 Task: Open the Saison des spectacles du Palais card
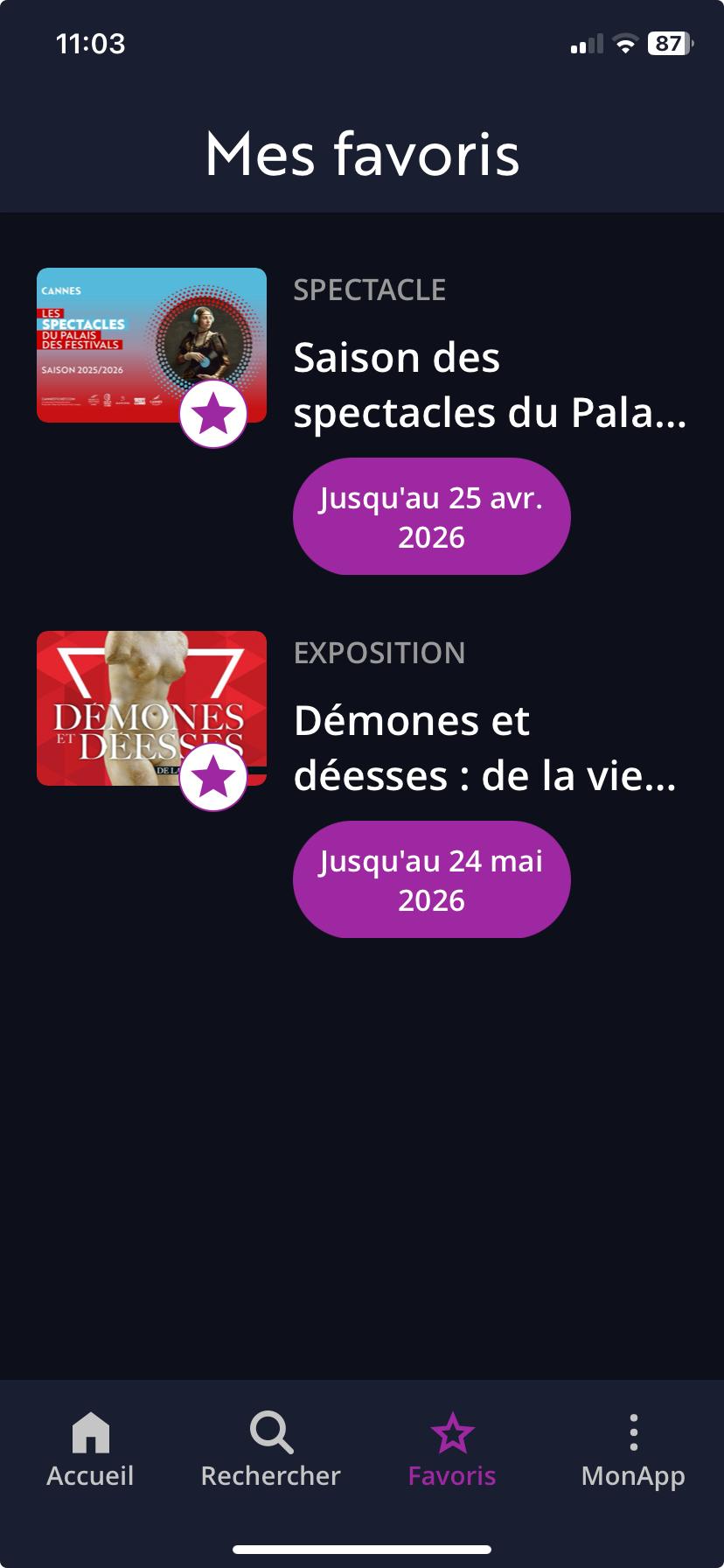(489, 385)
